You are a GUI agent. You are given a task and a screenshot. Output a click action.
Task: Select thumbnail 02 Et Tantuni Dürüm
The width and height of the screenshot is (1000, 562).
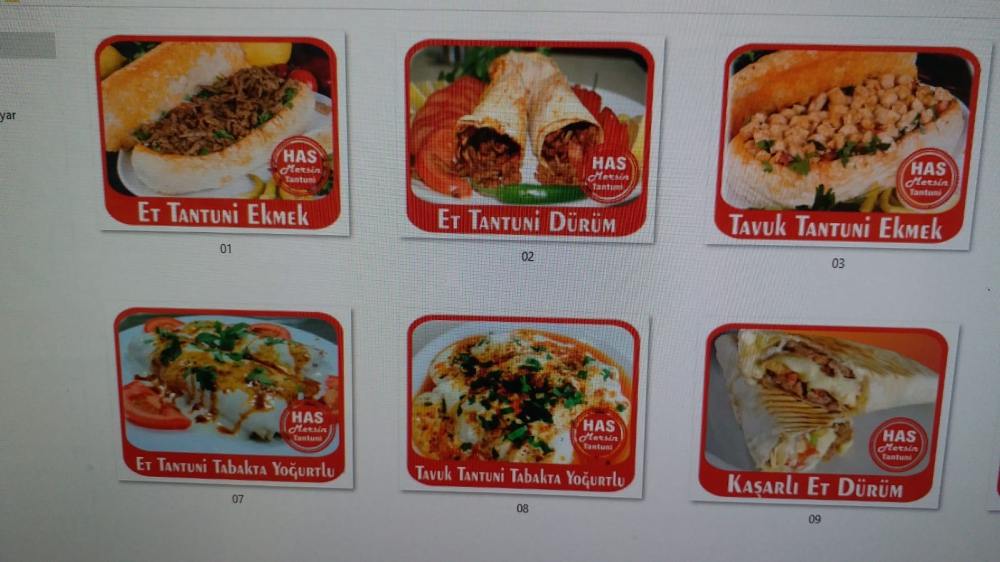[528, 138]
